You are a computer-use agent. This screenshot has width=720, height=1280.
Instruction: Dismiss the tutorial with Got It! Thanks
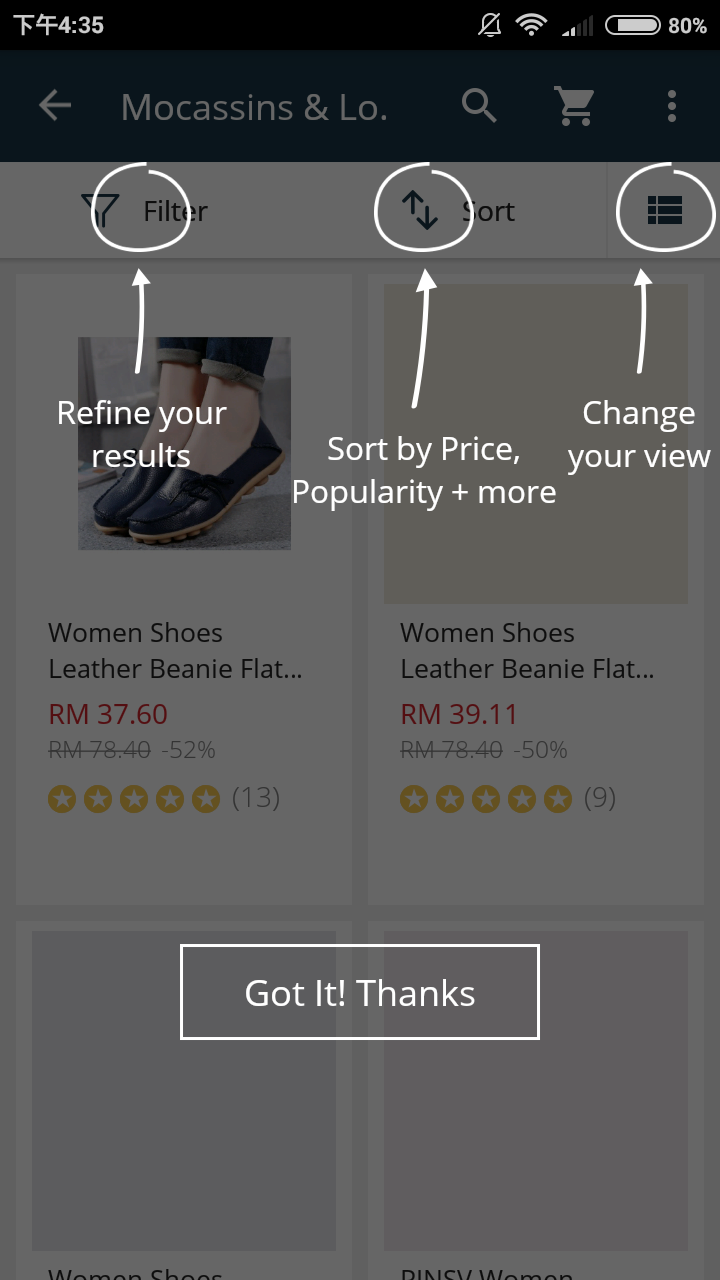tap(360, 992)
